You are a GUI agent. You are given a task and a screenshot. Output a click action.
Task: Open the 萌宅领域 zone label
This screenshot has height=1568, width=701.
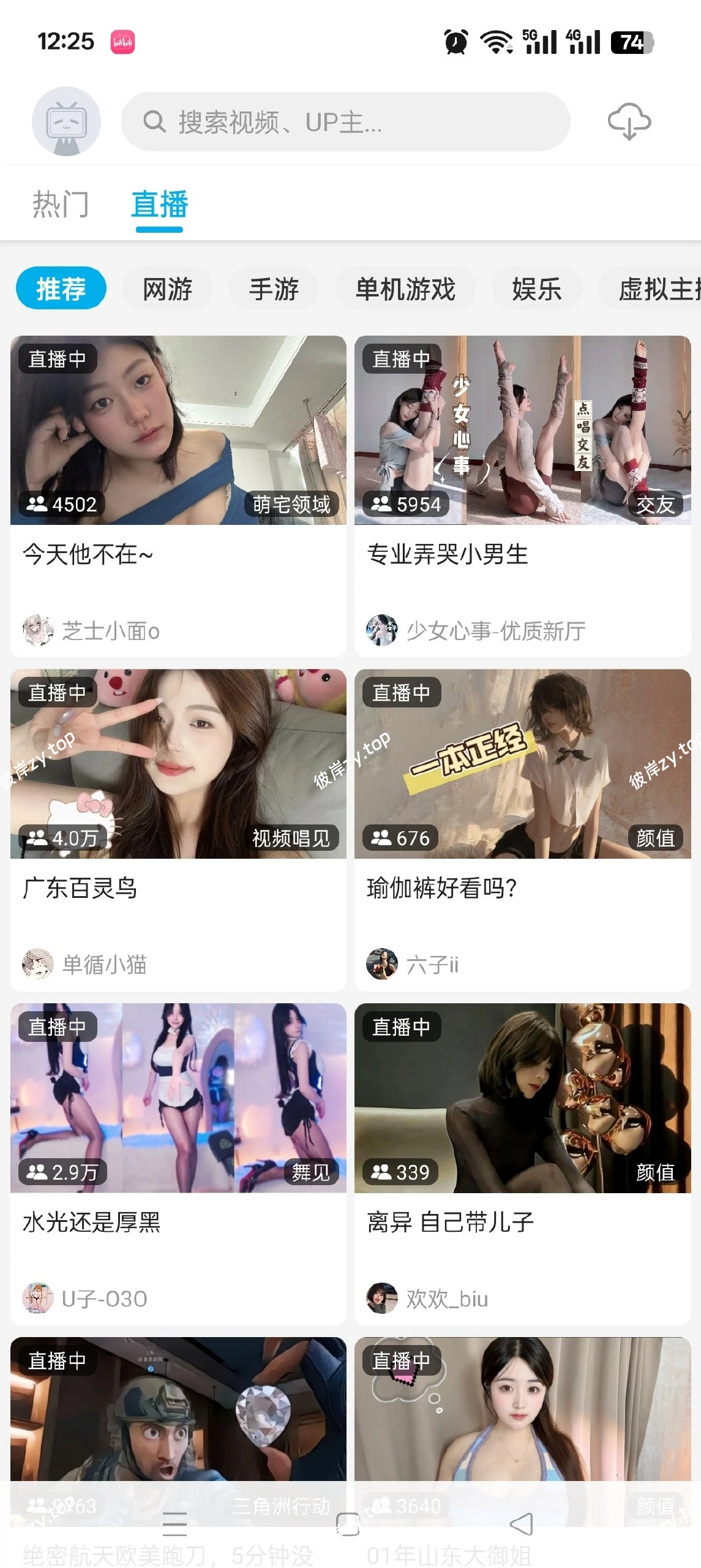click(x=292, y=505)
